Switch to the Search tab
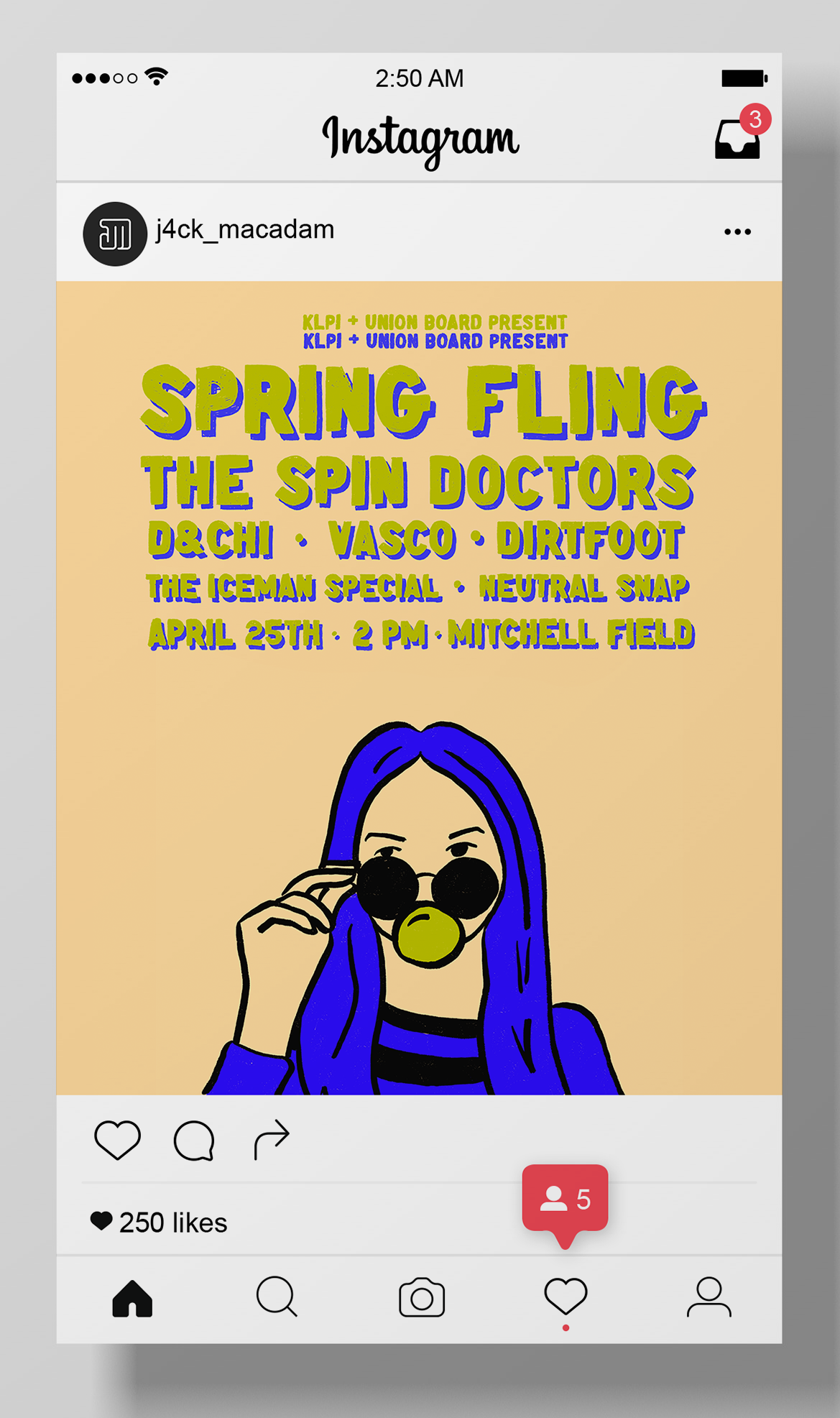 (x=277, y=1297)
